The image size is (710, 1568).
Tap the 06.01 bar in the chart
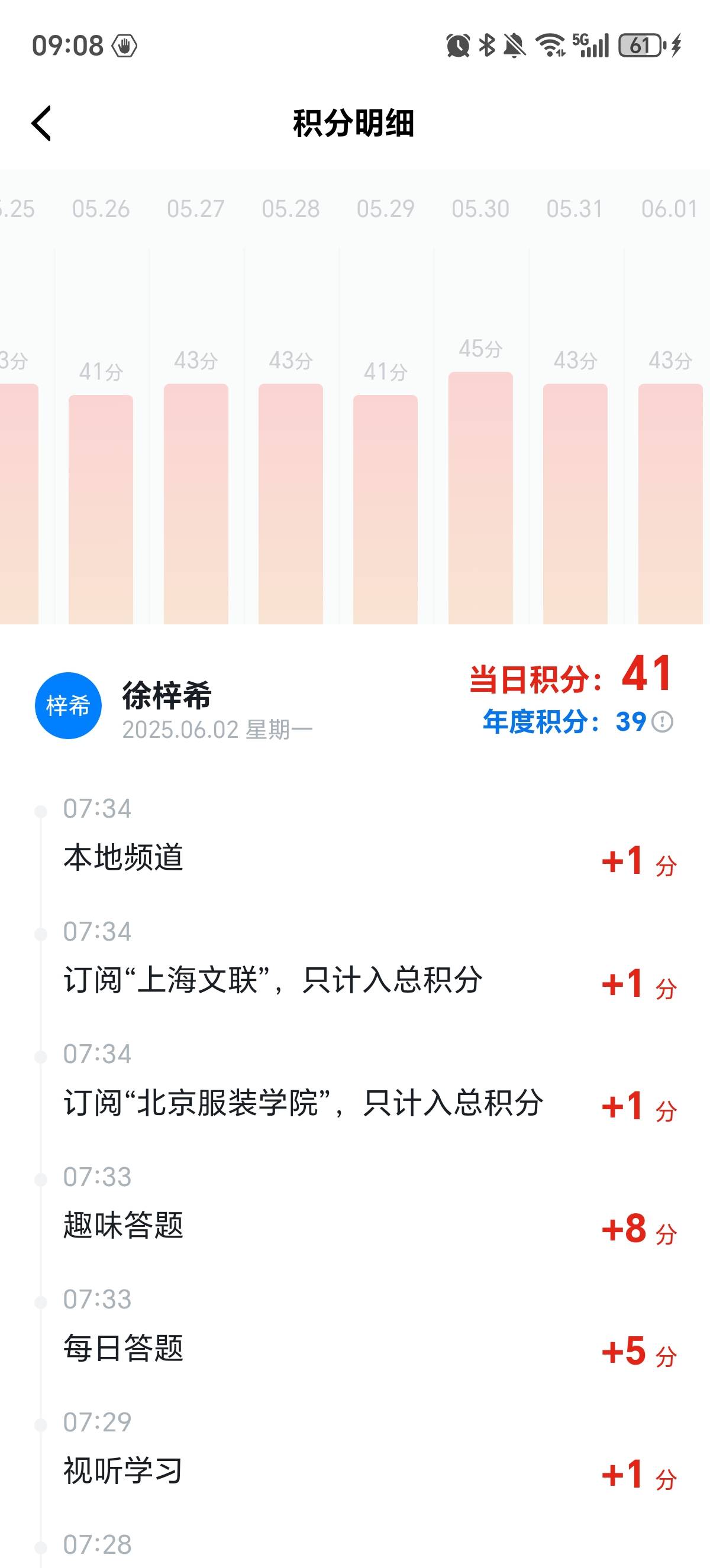(670, 503)
